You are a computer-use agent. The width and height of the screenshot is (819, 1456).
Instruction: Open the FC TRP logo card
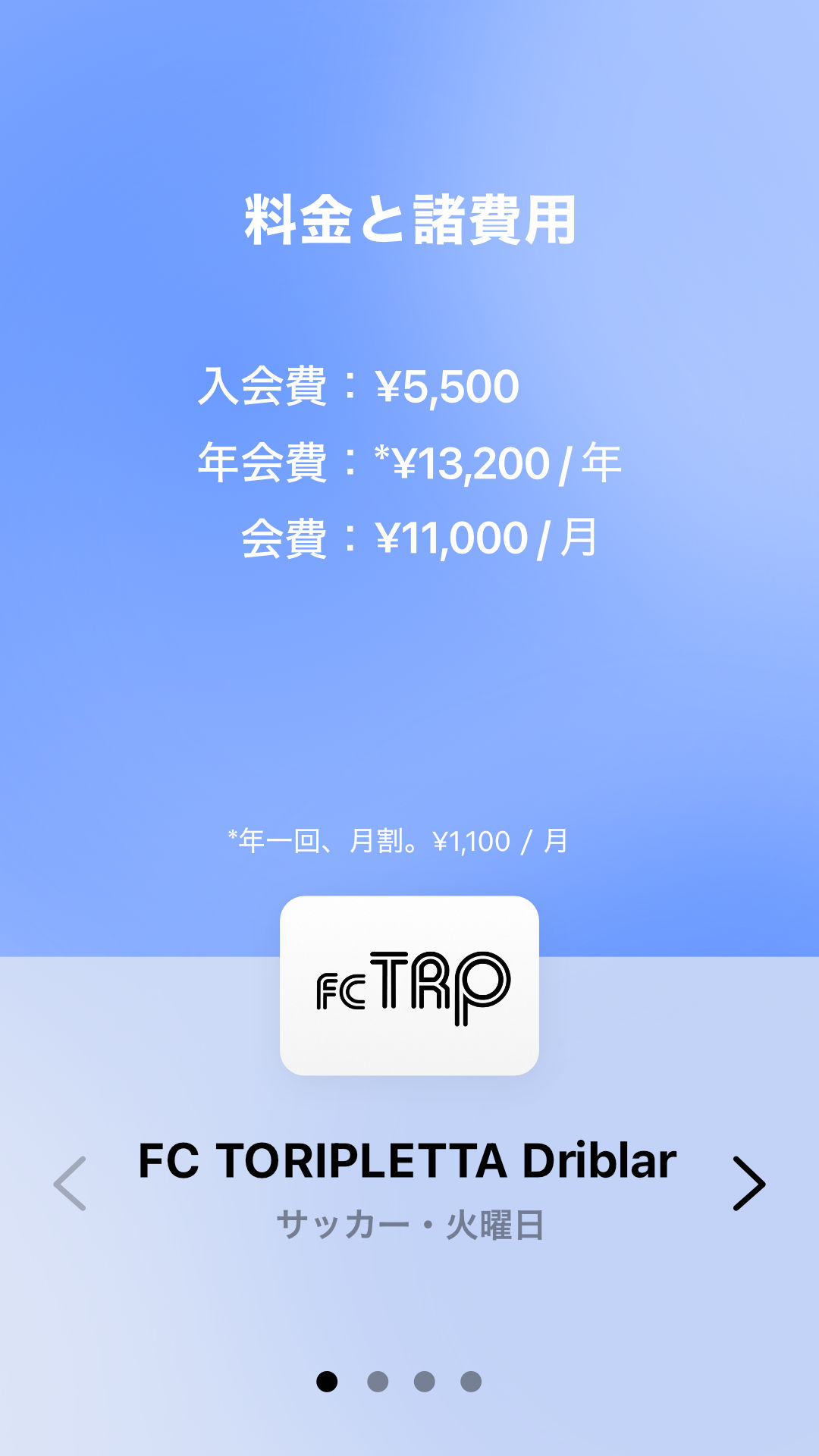(x=409, y=985)
